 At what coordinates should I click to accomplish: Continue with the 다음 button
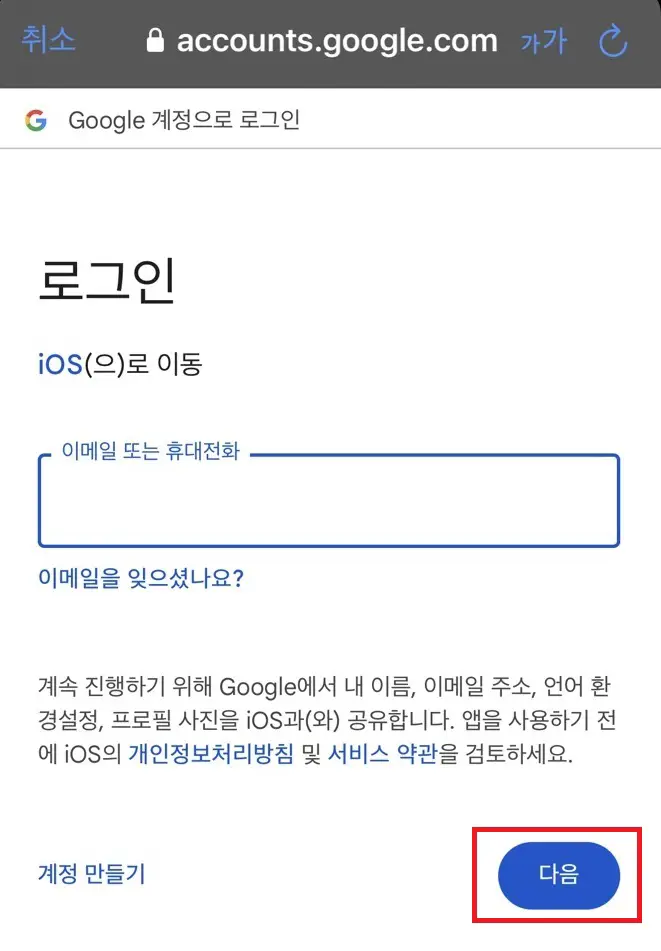coord(558,874)
